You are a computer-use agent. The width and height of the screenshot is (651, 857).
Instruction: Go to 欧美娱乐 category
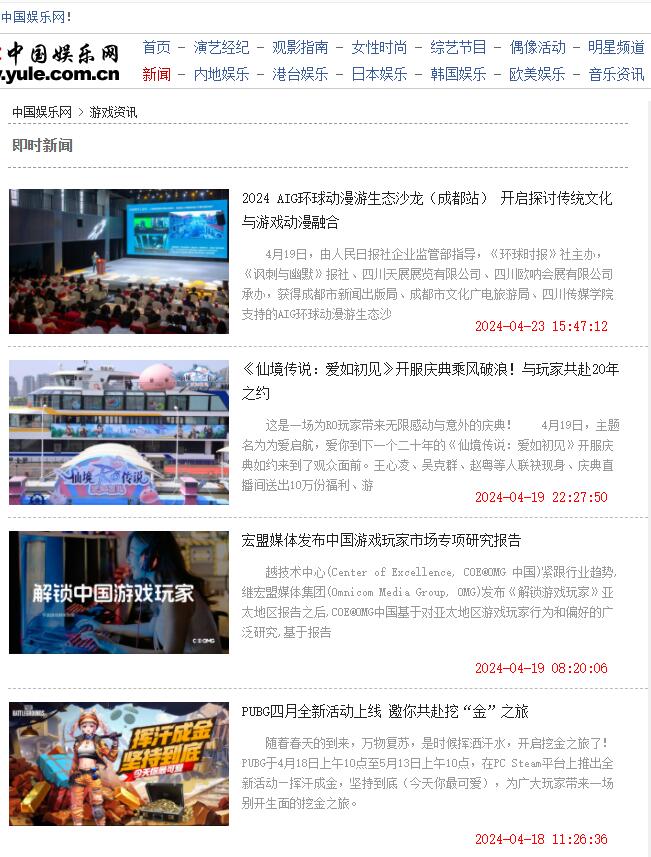point(537,74)
